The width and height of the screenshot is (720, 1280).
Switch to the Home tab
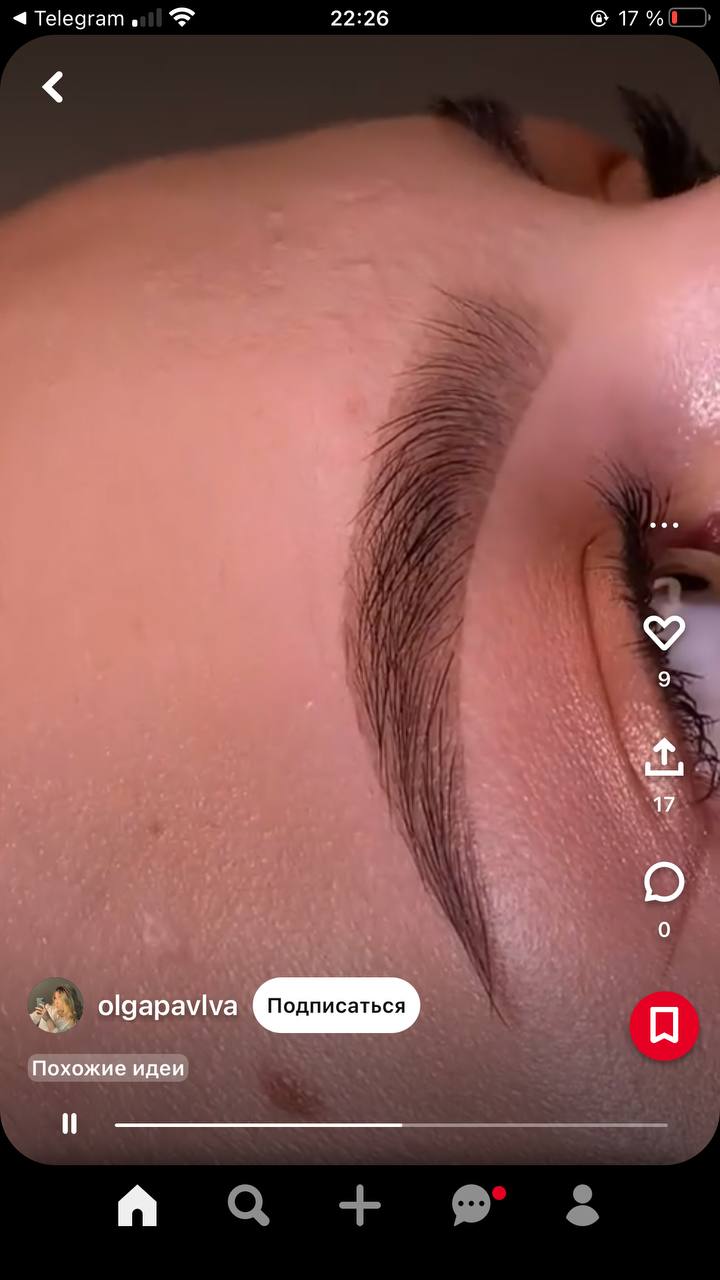tap(138, 1206)
